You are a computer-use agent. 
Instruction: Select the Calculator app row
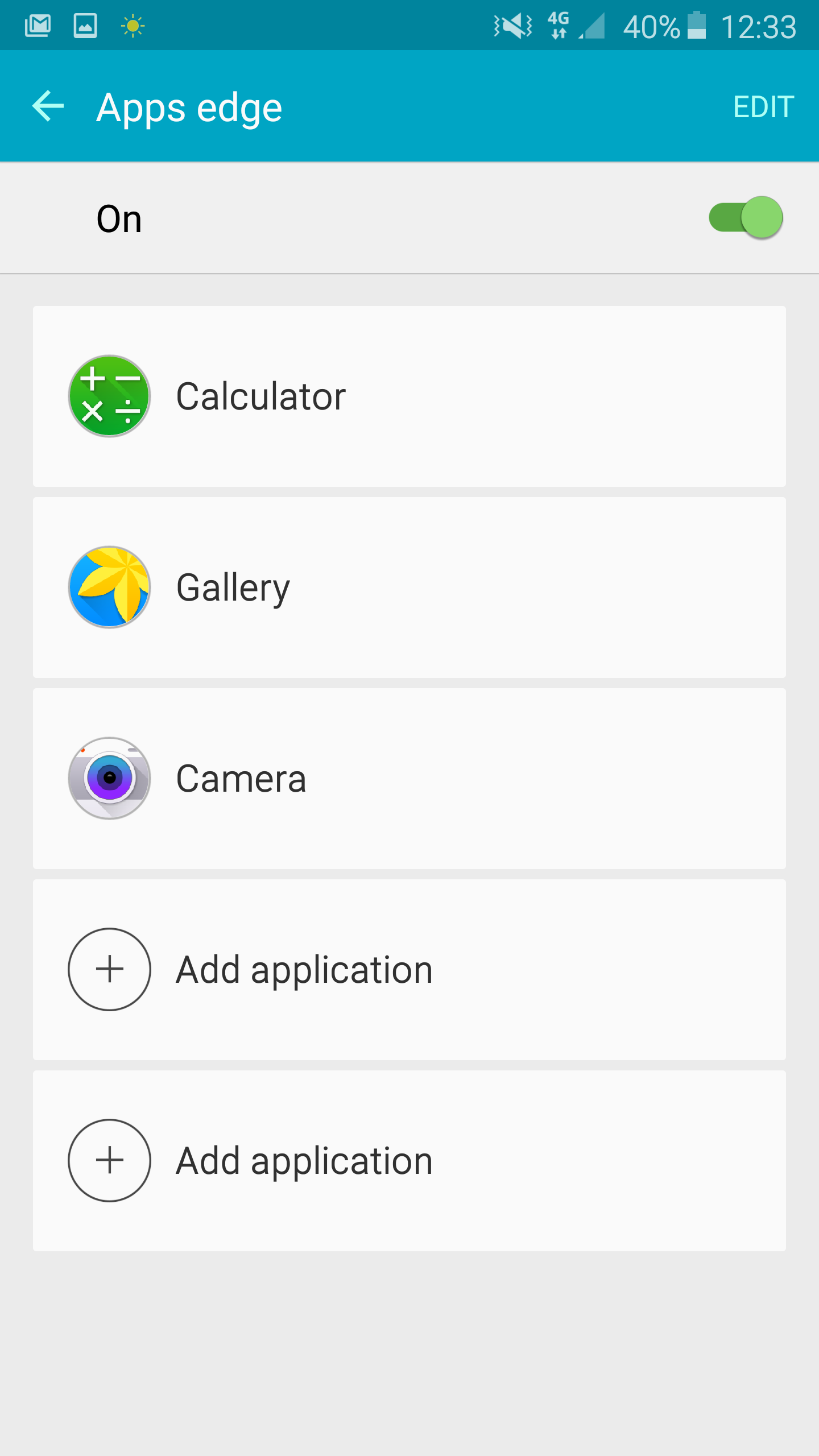[409, 396]
